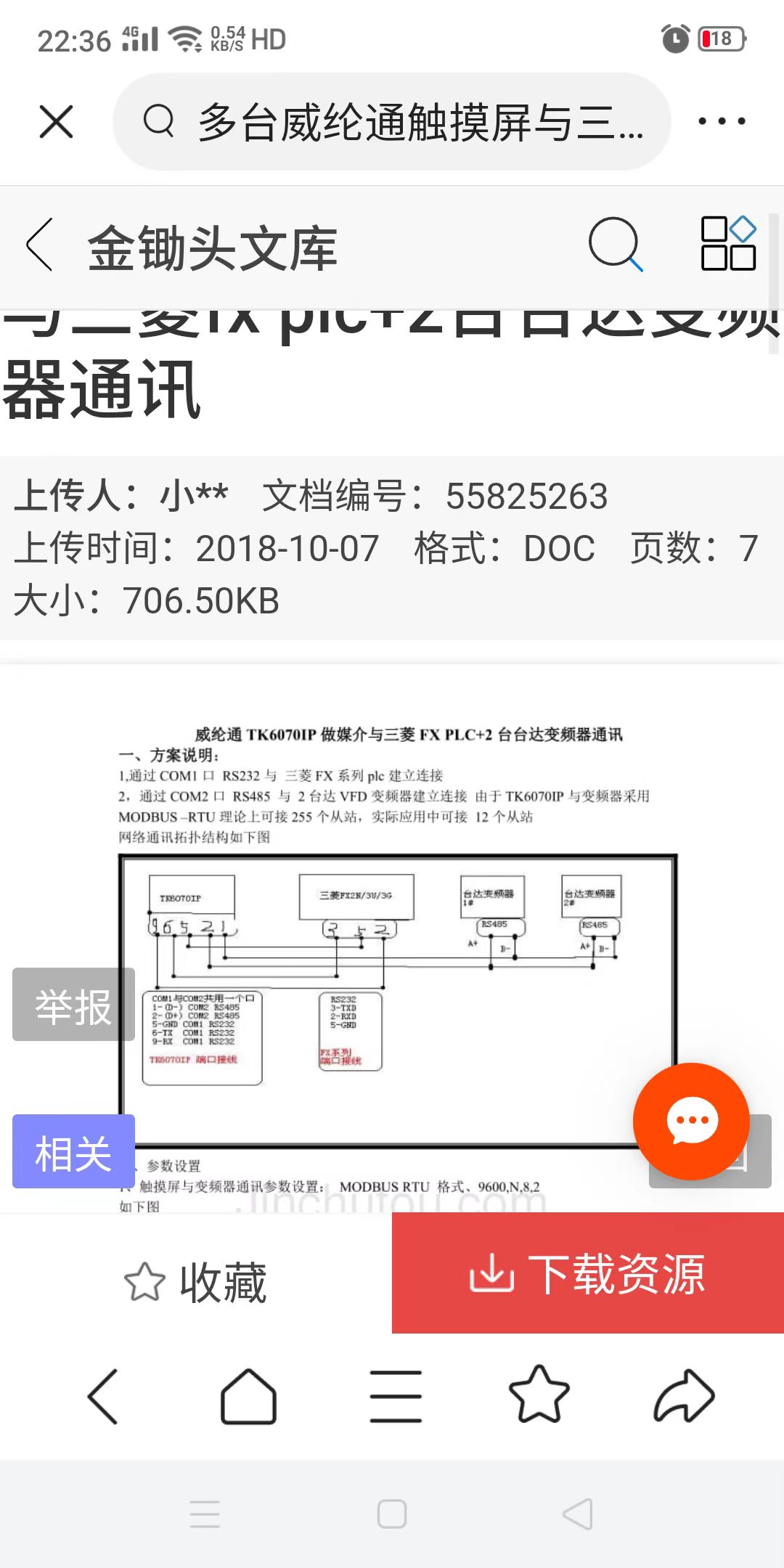Add document to favorites with 收藏
The height and width of the screenshot is (1568, 784).
(196, 1282)
